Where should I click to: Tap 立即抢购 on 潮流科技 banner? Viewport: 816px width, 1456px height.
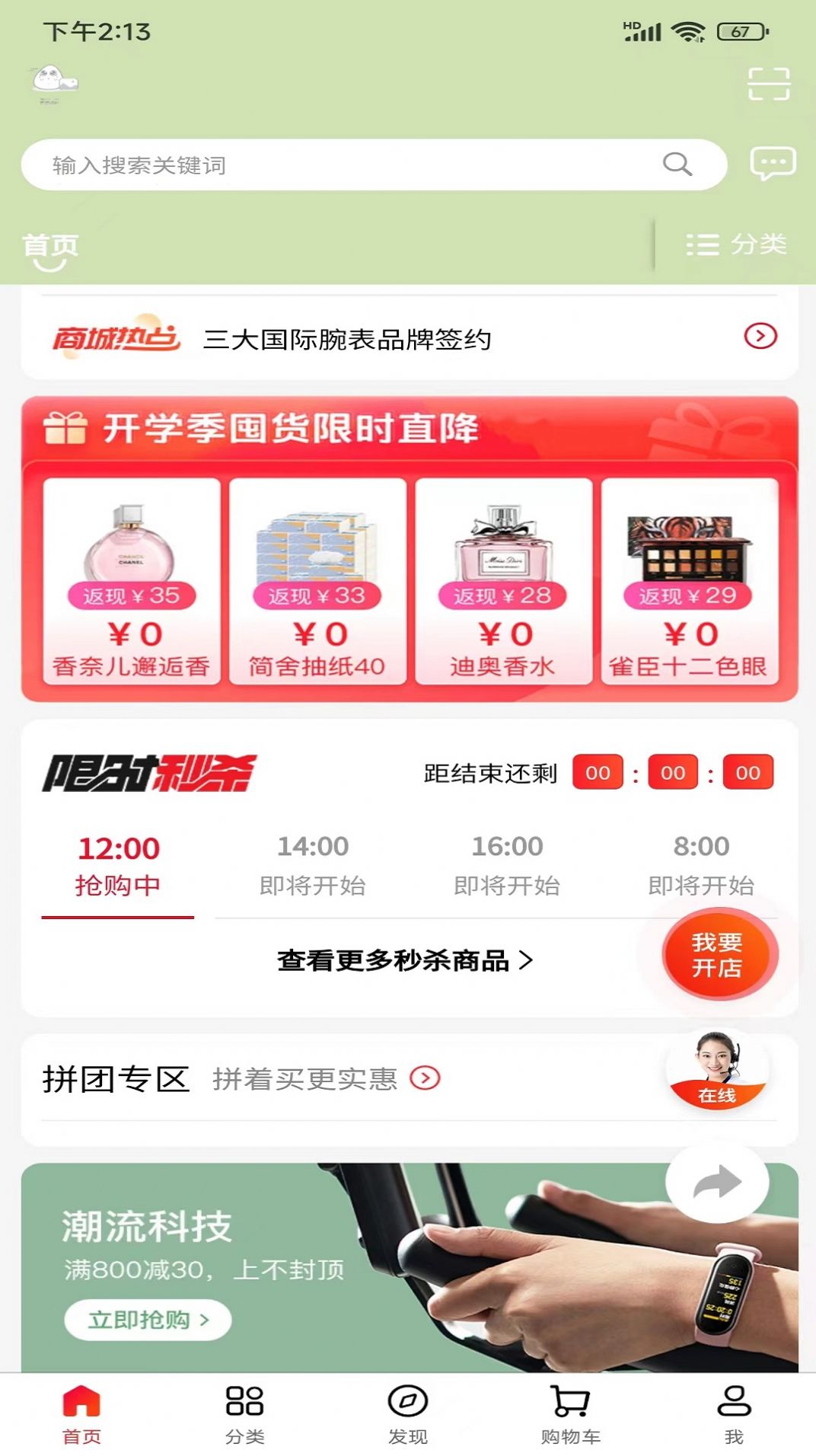[148, 1320]
